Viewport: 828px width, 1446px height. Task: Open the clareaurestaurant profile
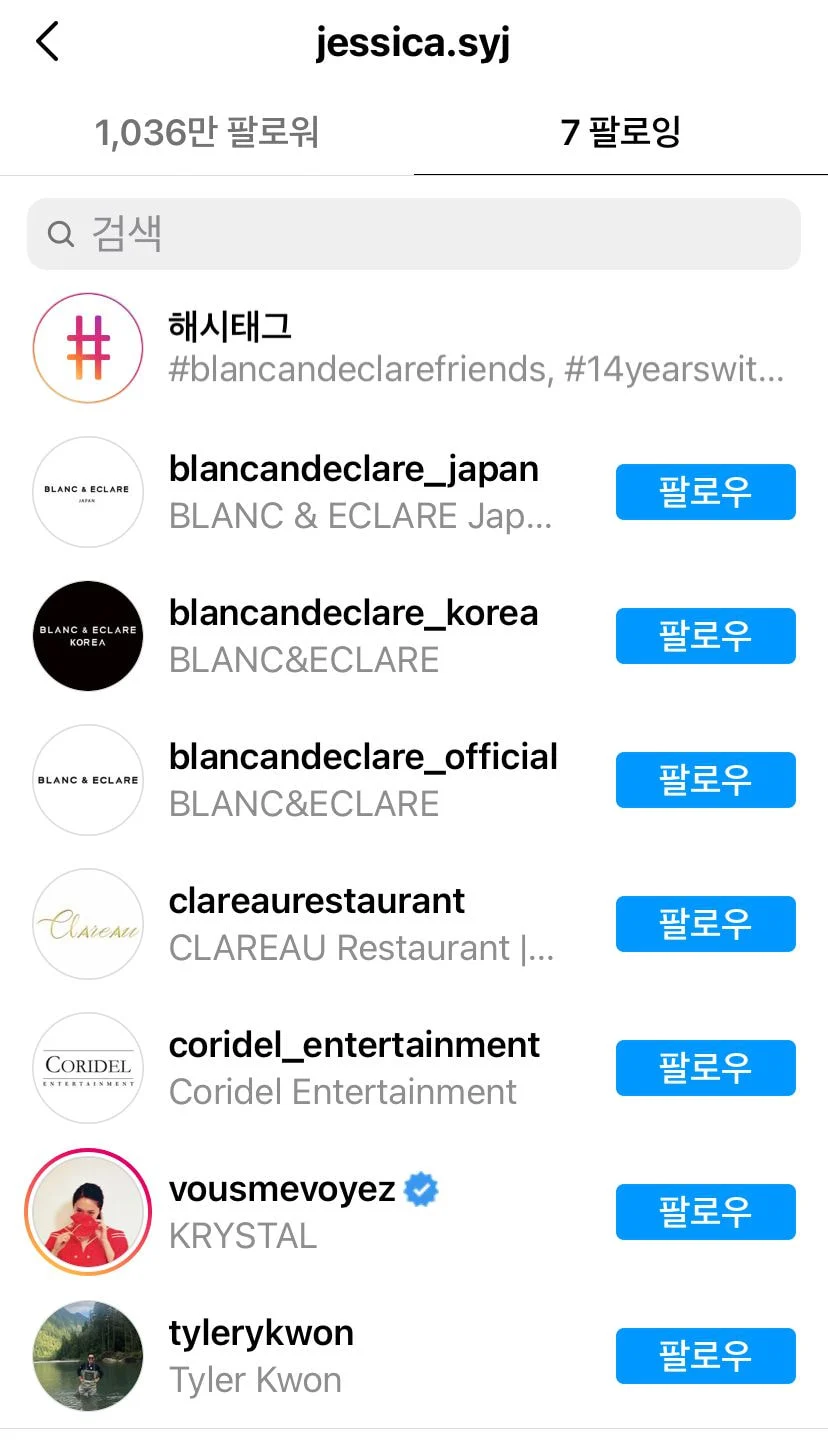(x=316, y=901)
